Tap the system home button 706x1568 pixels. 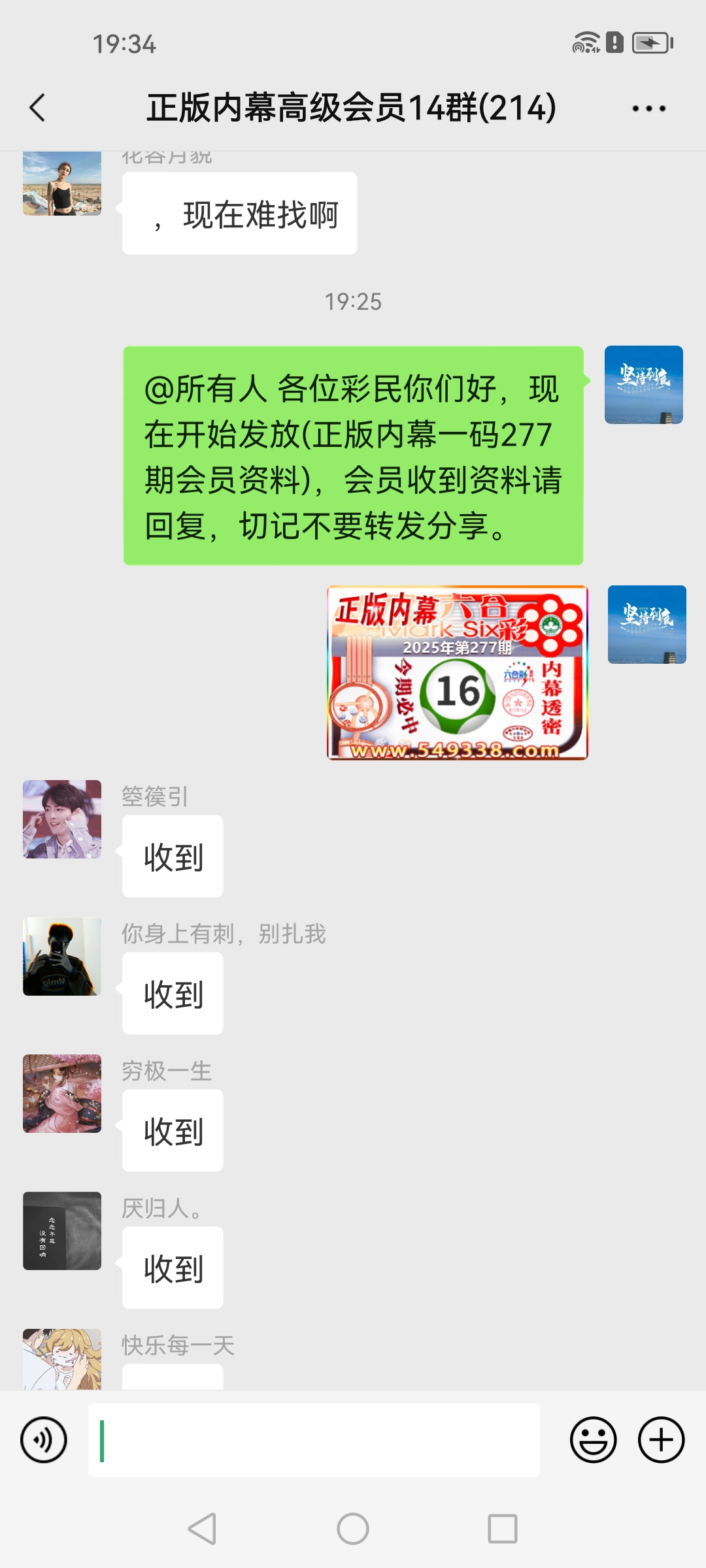(x=353, y=1529)
